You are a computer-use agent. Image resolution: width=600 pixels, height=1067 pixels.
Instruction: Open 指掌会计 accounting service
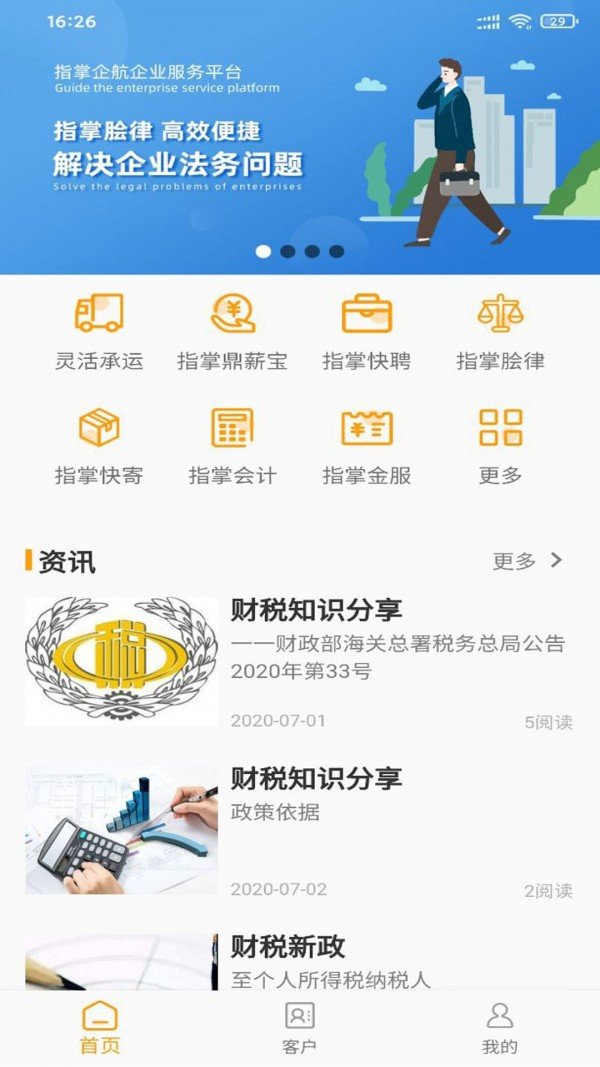click(x=232, y=446)
